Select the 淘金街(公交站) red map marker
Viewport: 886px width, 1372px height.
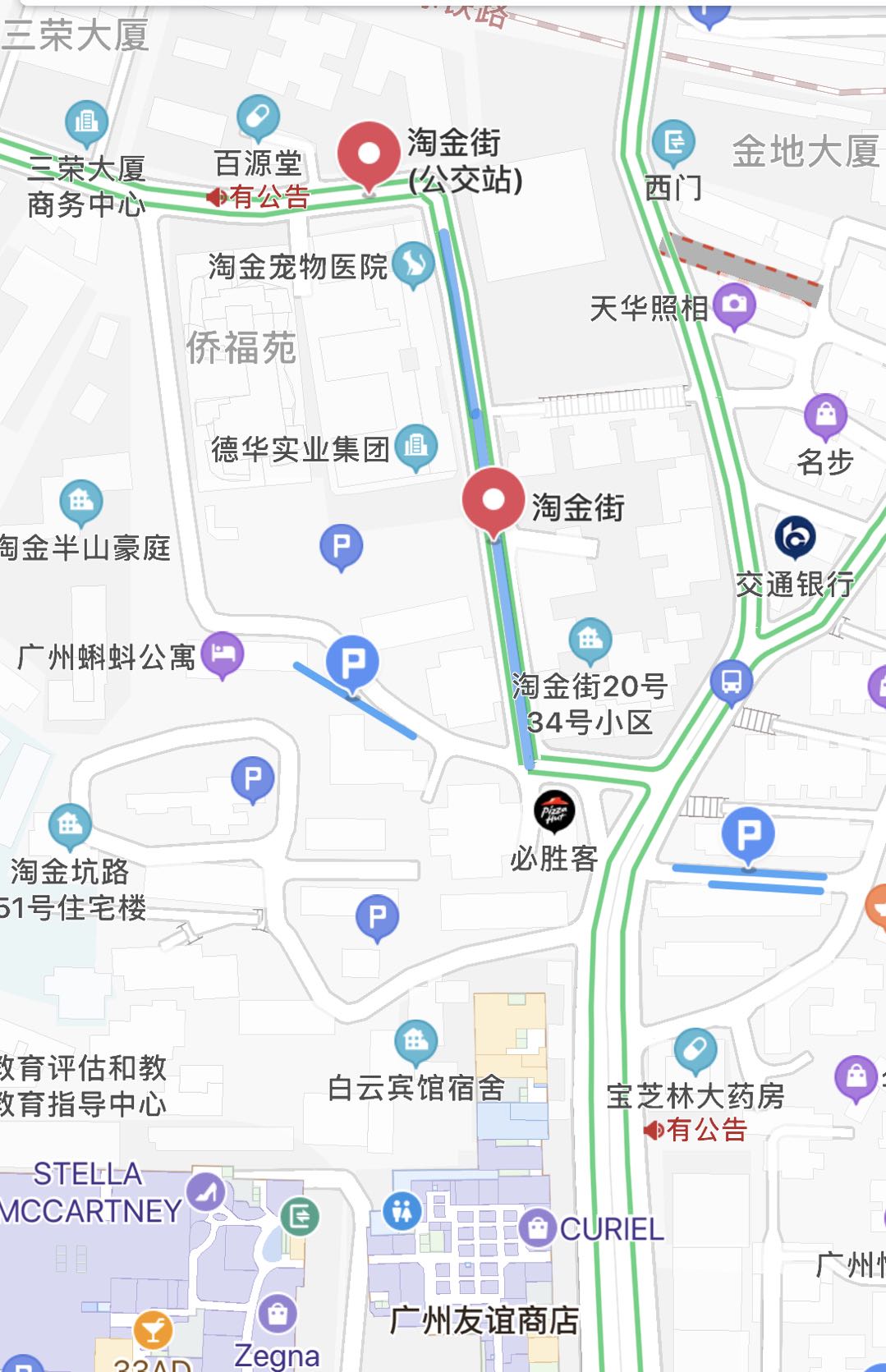click(x=370, y=157)
